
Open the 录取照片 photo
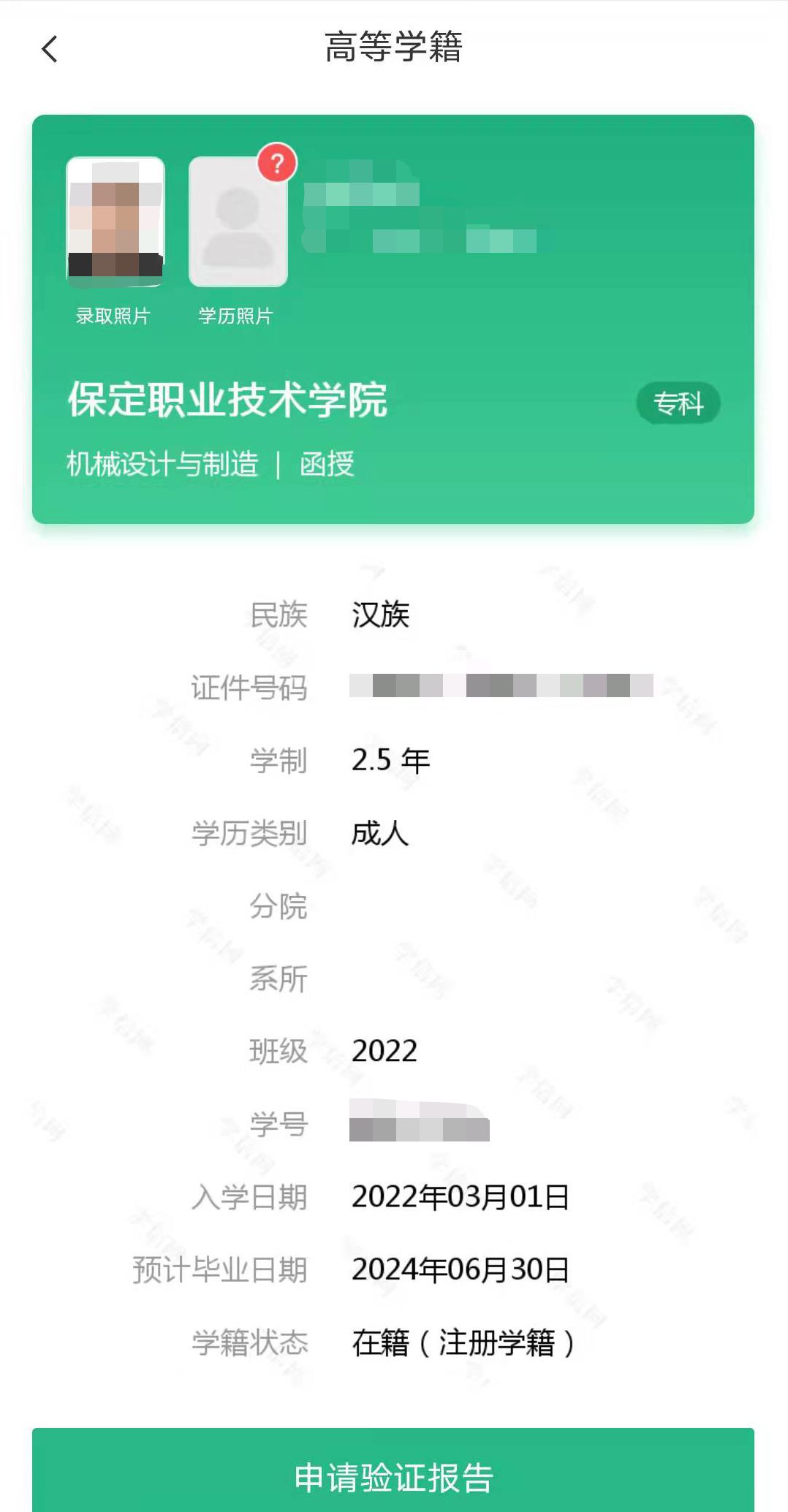(115, 222)
